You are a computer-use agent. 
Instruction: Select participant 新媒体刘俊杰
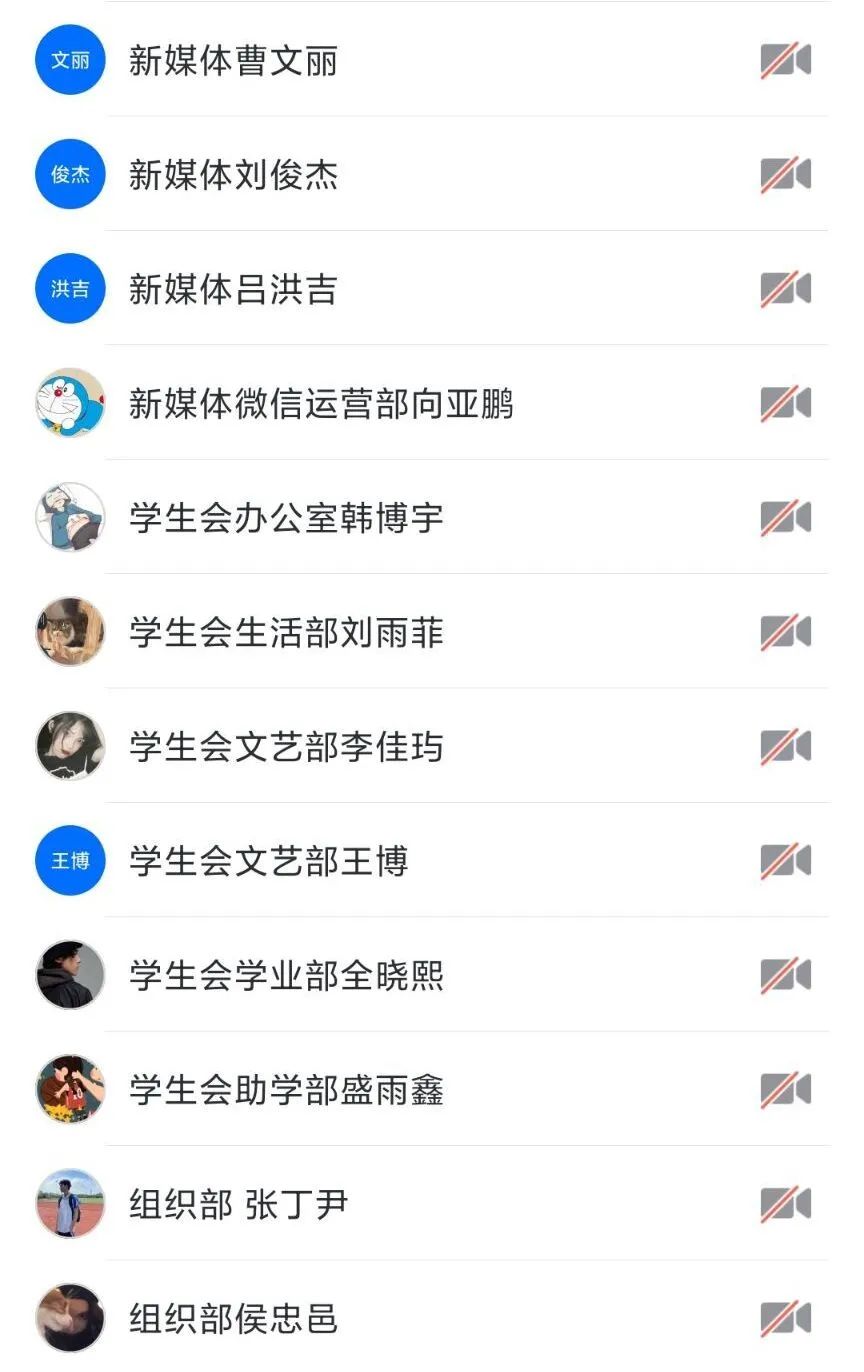[233, 175]
